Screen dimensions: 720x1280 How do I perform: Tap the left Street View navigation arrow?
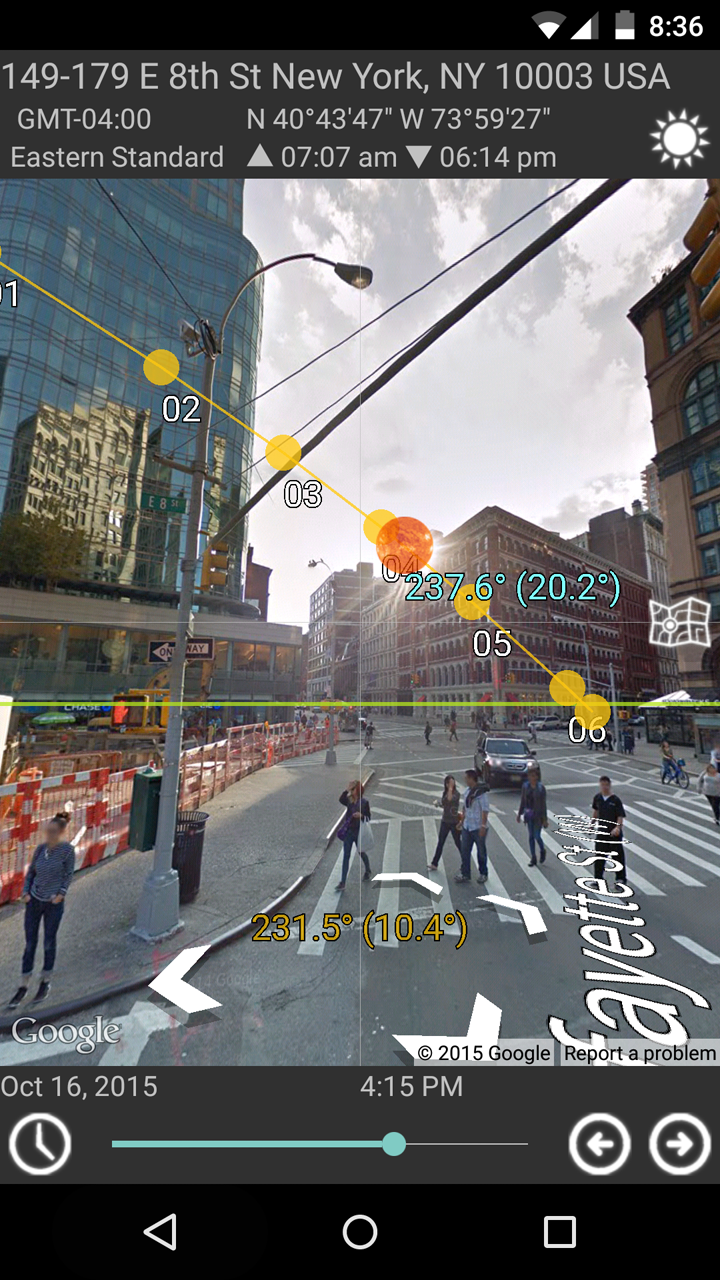click(187, 979)
